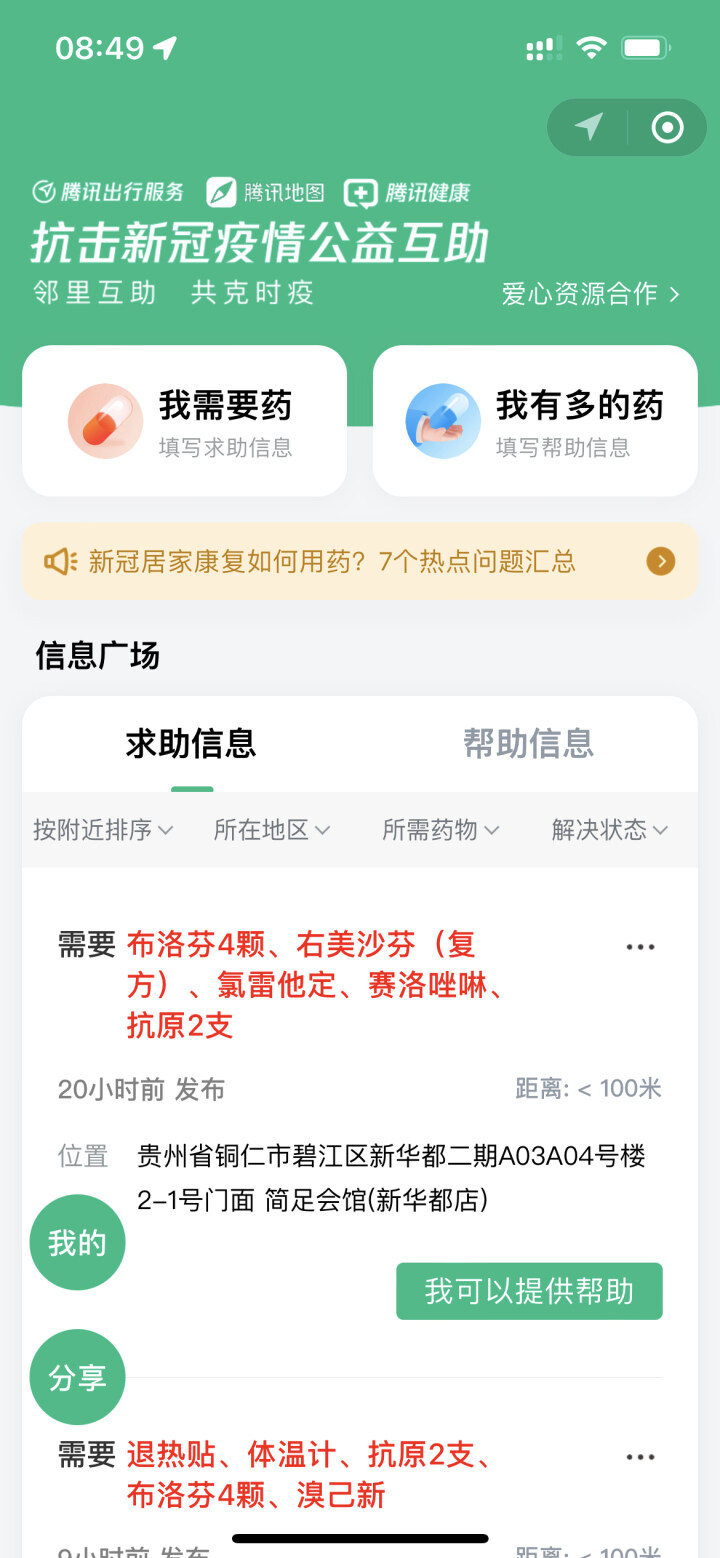Image resolution: width=720 pixels, height=1558 pixels.
Task: Expand the 解决状态 filter
Action: [609, 830]
